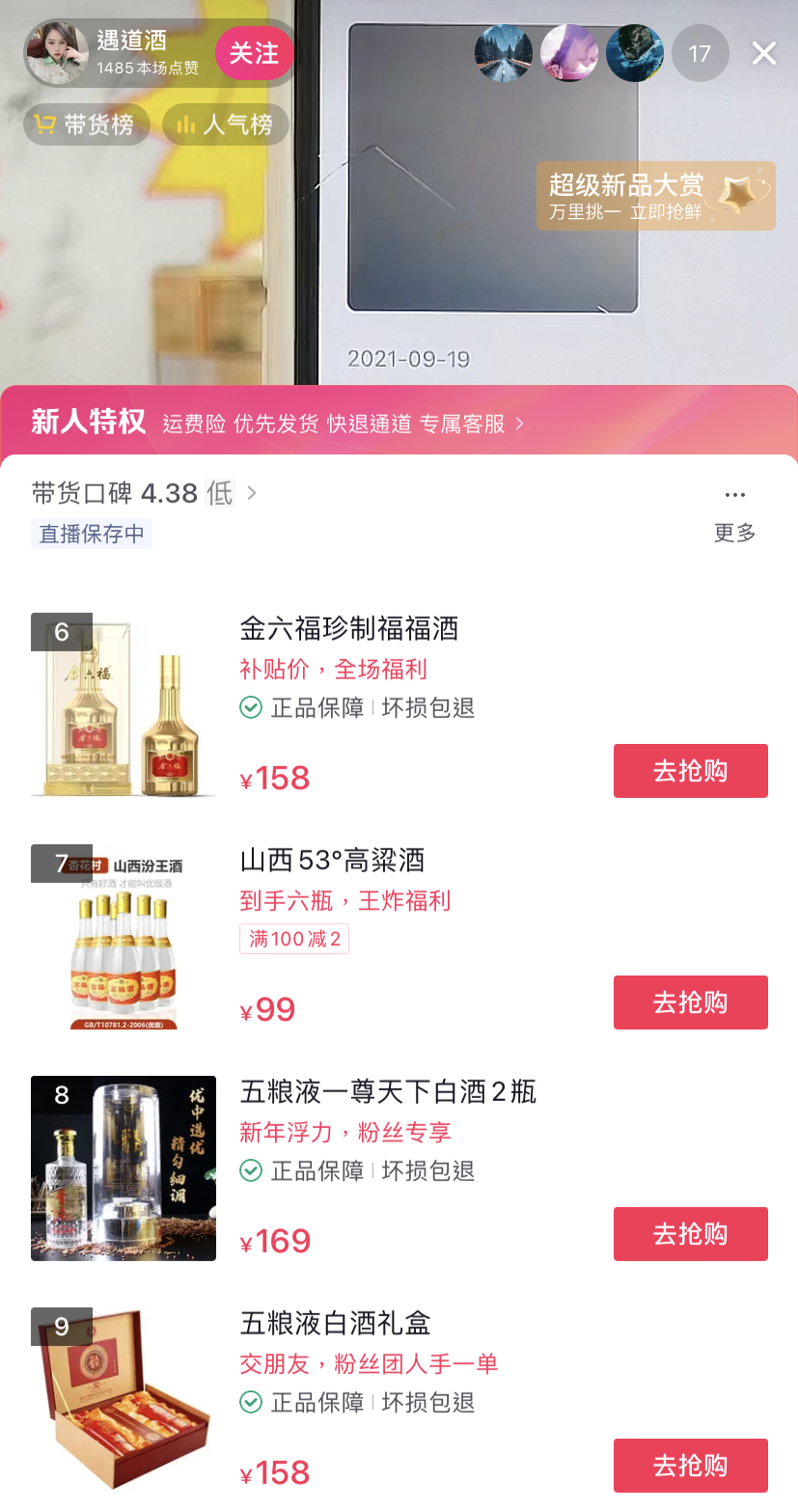Follow the streamer 遇道酒
The height and width of the screenshot is (1512, 798).
click(x=254, y=53)
